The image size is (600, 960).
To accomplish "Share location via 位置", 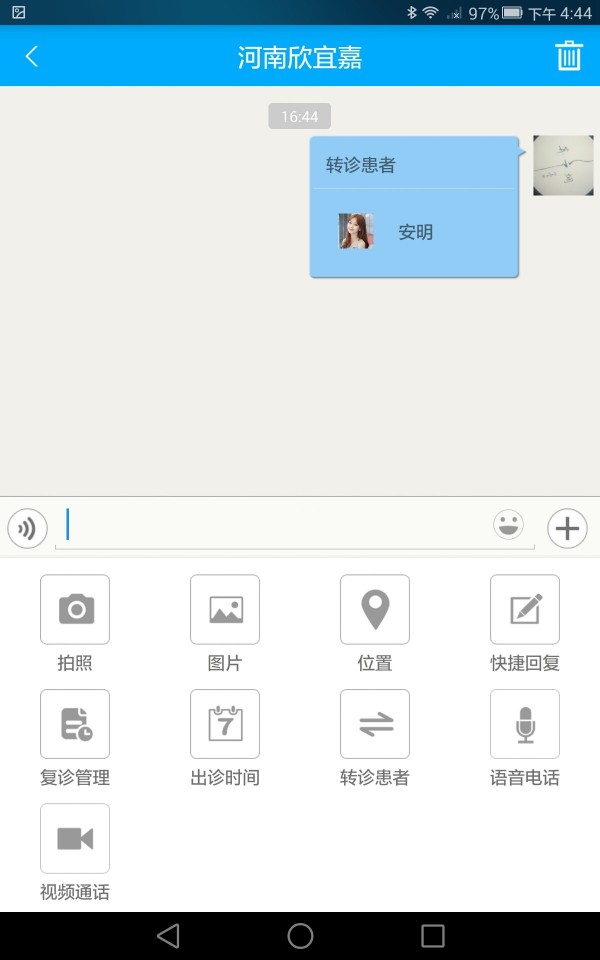I will click(375, 610).
